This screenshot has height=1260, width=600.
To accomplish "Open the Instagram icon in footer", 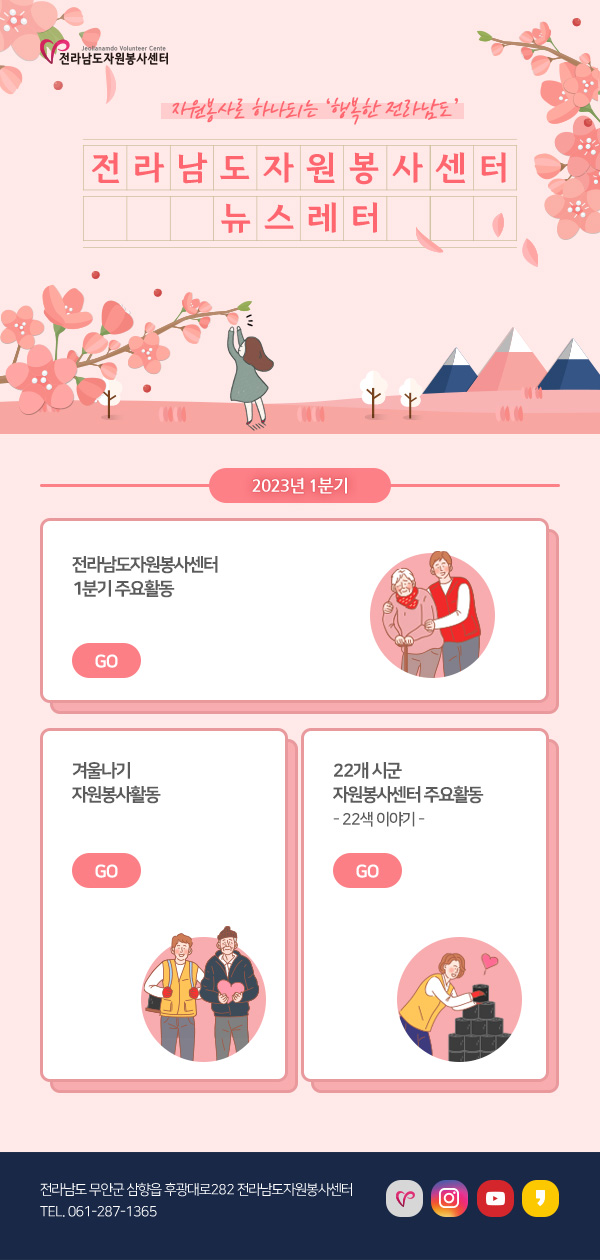I will tap(450, 1198).
